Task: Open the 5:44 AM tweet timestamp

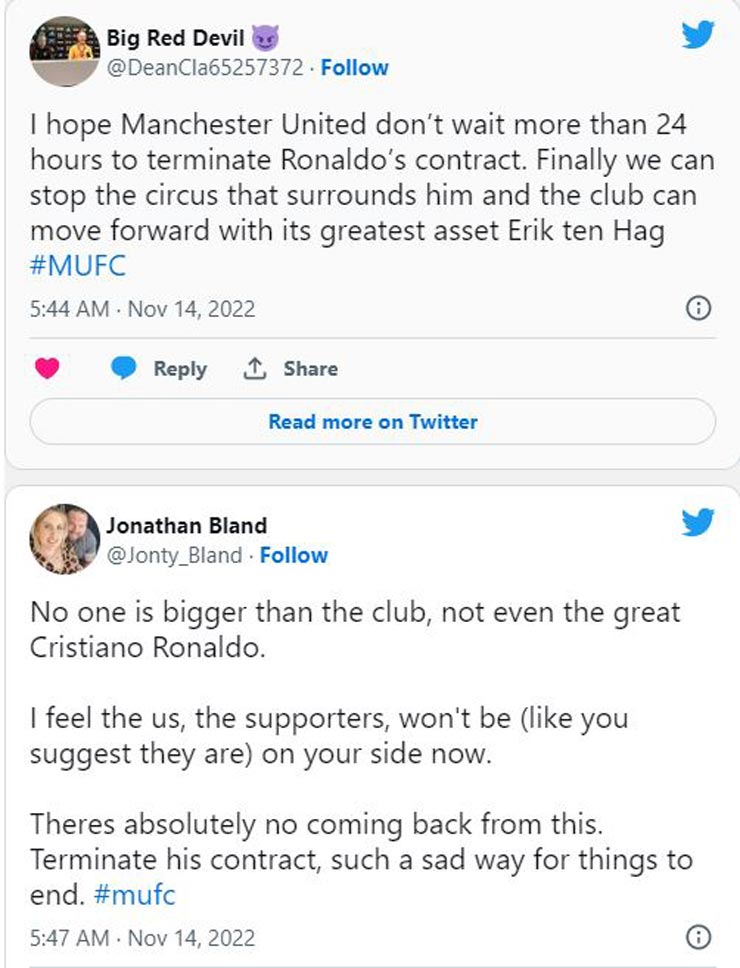Action: [142, 309]
